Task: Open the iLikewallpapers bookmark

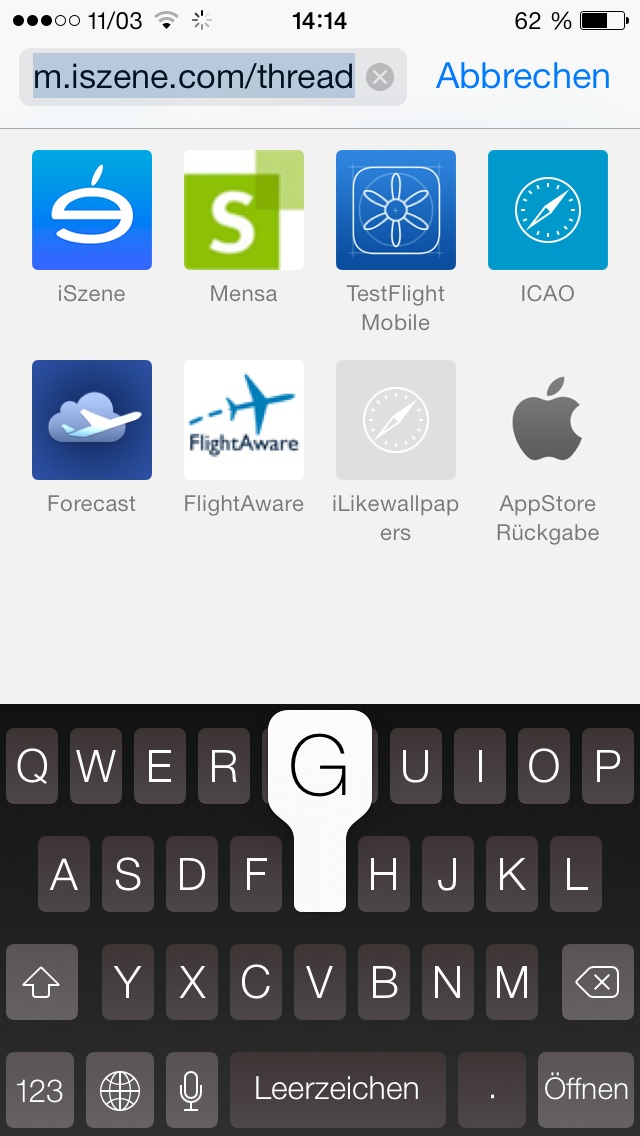Action: (x=396, y=420)
